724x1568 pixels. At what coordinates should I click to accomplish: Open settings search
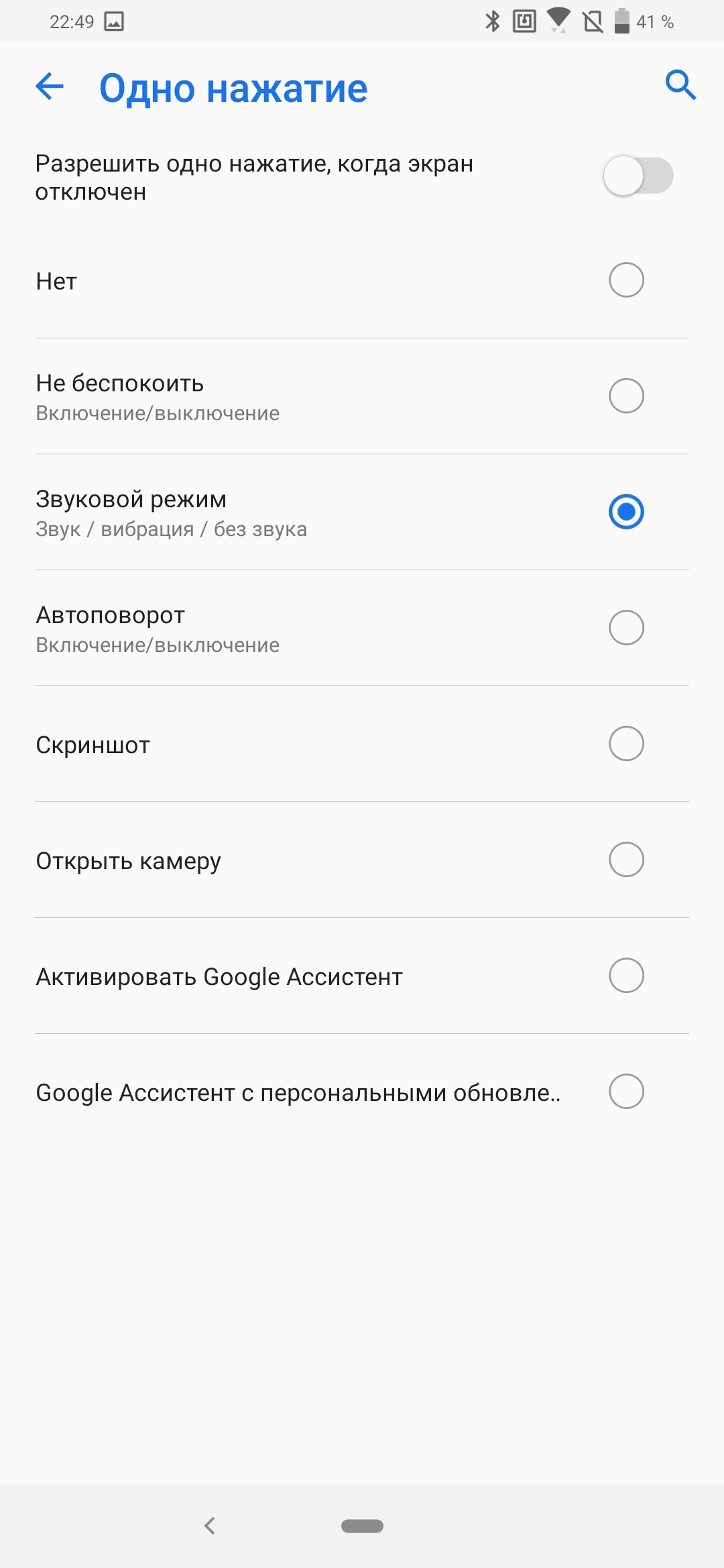click(680, 85)
